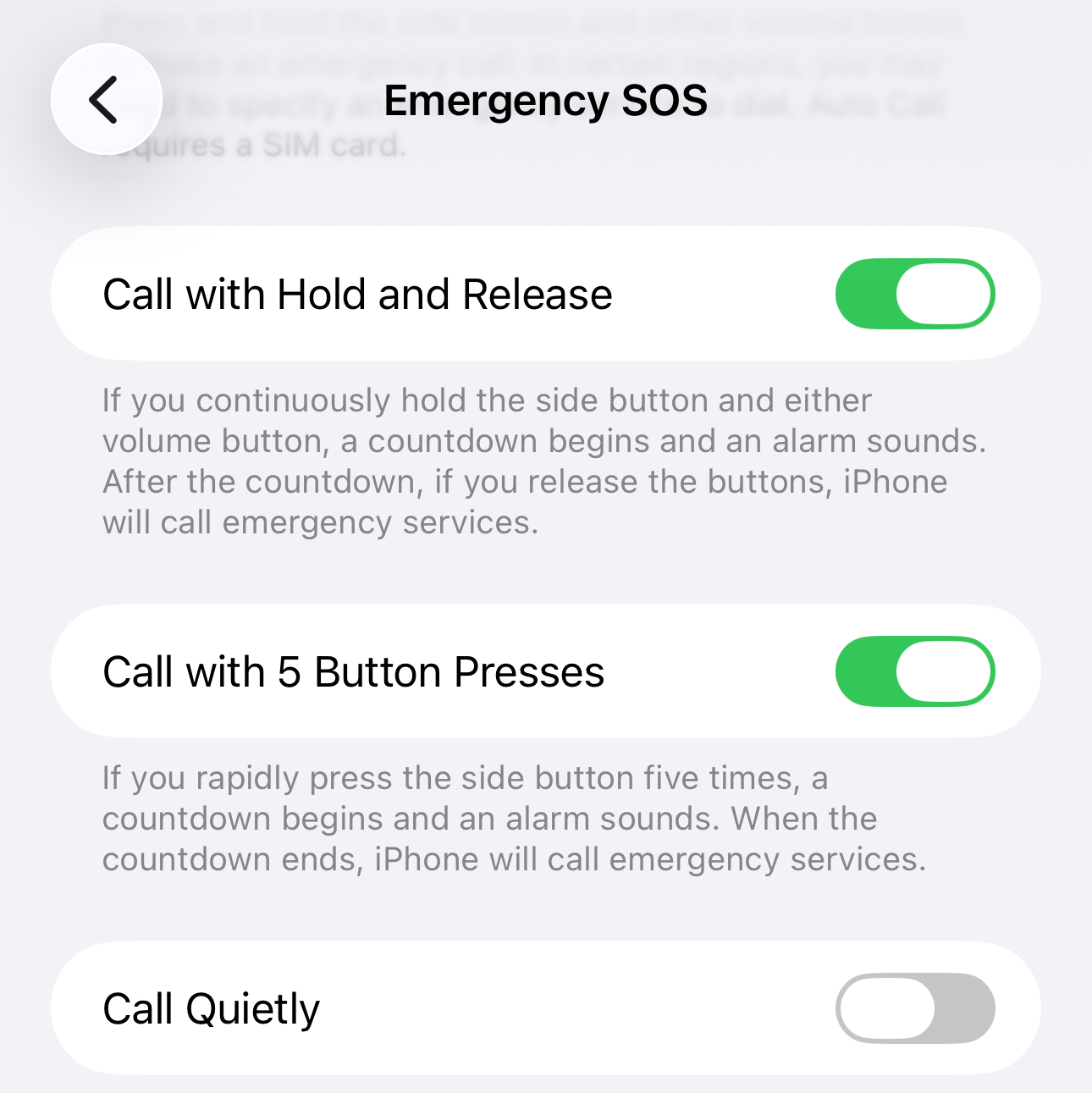Enable the Call Quietly switch
Viewport: 1092px width, 1093px height.
click(914, 1008)
